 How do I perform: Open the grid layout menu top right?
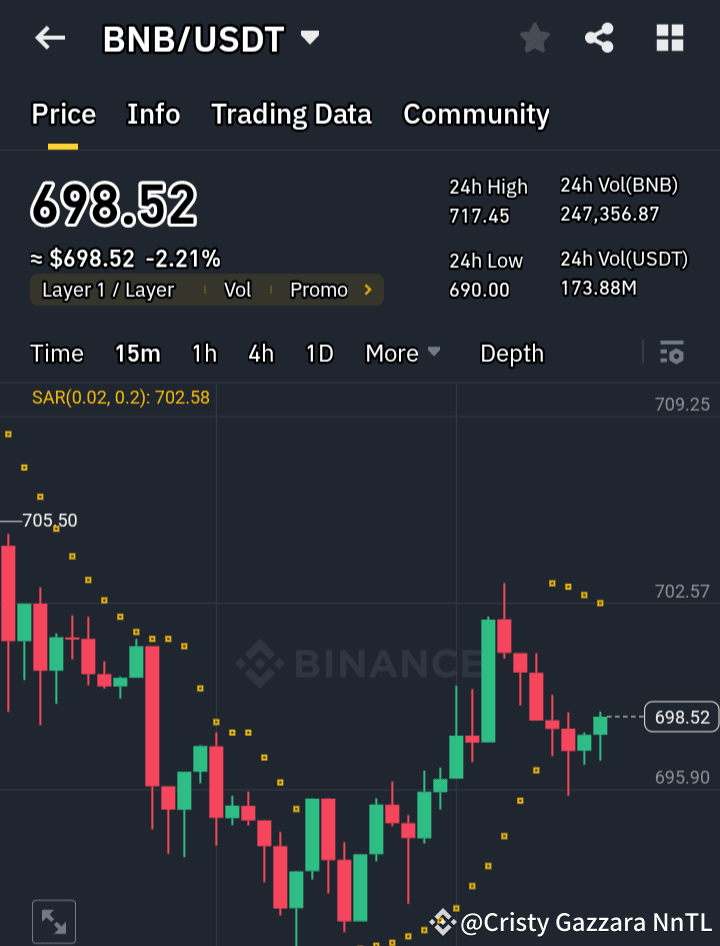point(668,38)
